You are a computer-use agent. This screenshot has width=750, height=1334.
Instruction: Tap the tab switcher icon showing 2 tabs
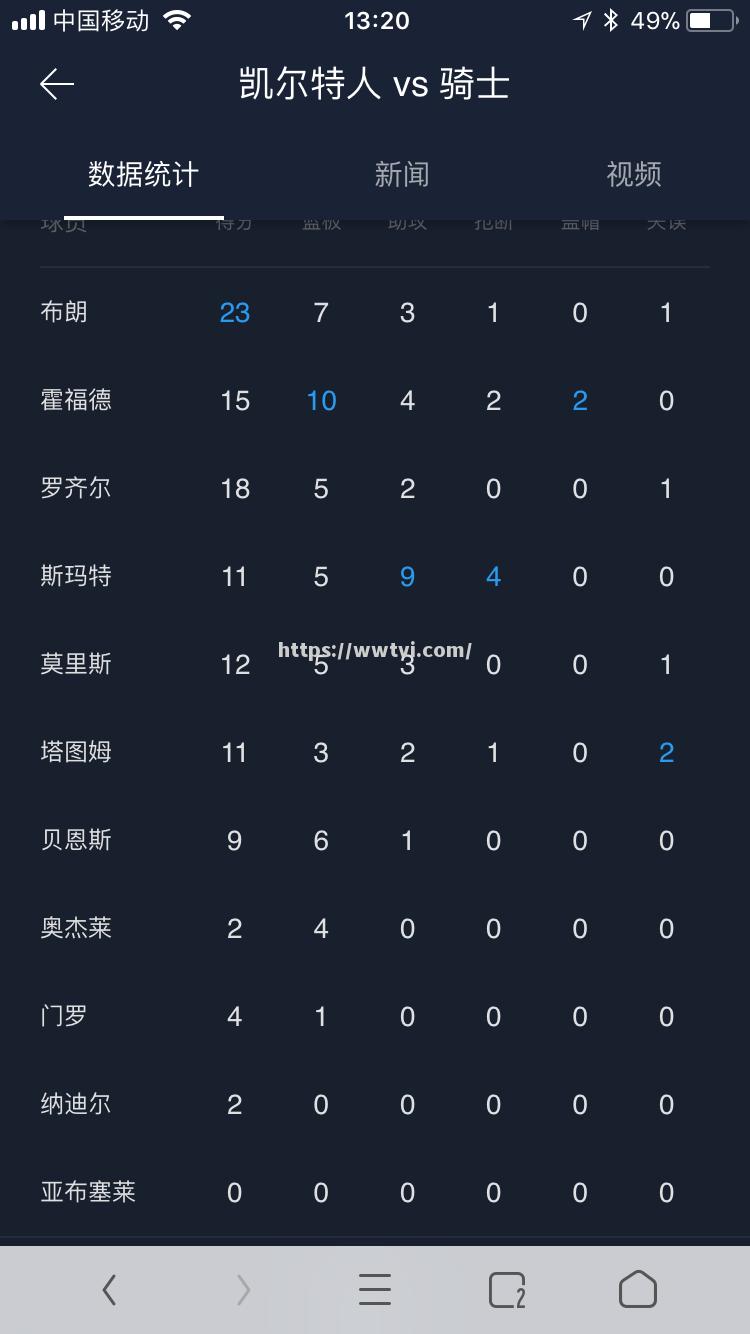(506, 1289)
